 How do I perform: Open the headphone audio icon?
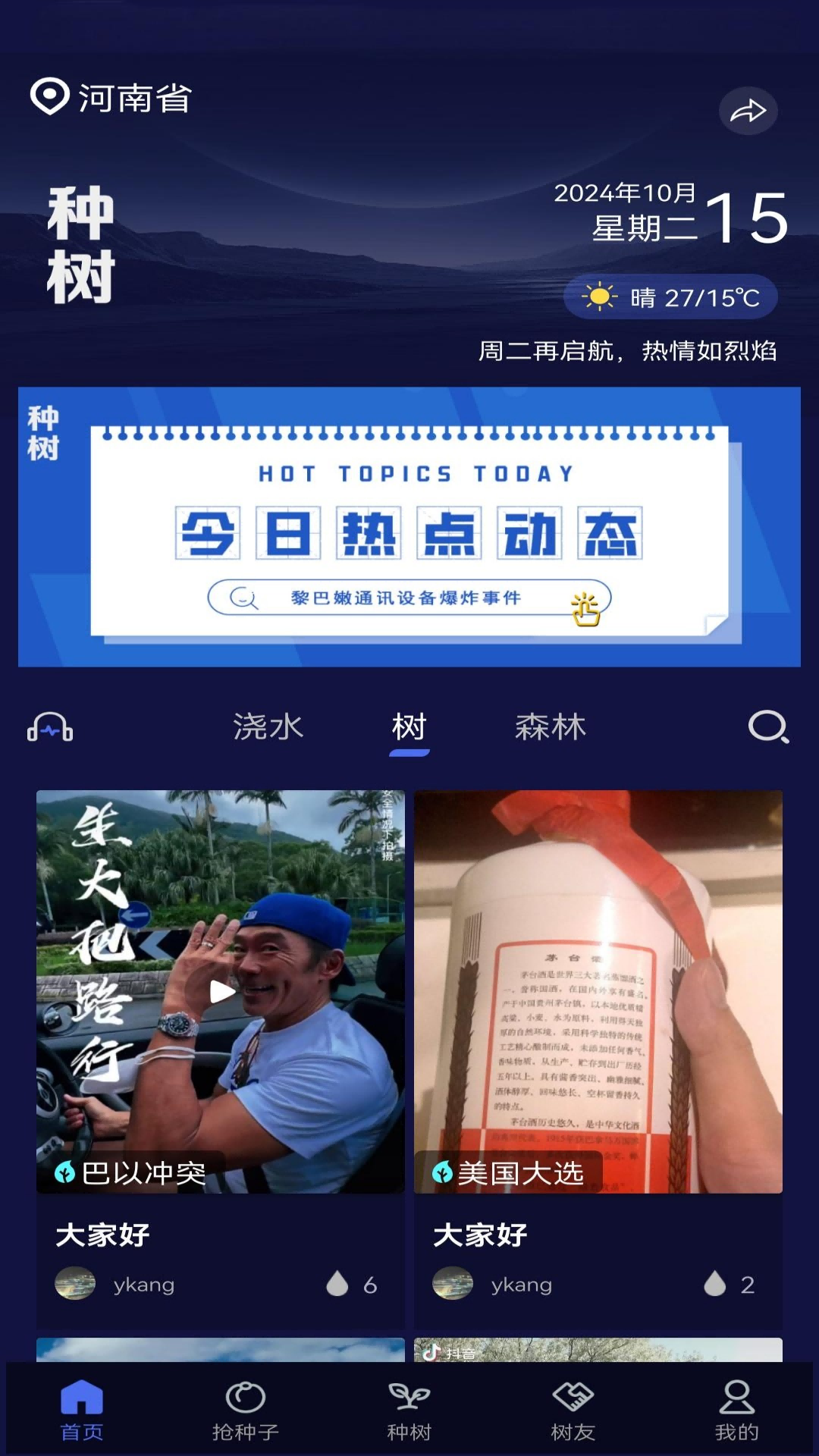coord(50,727)
